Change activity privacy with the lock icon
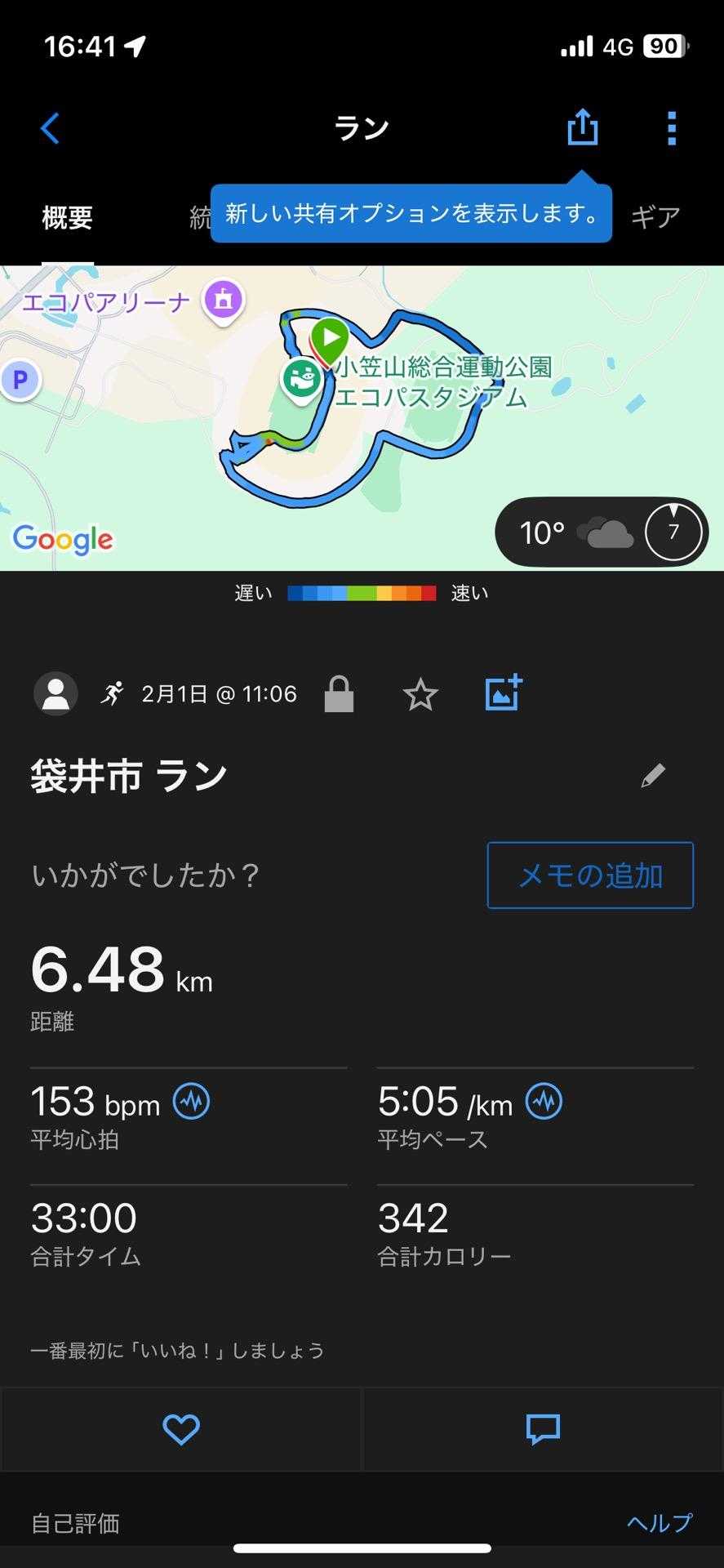Screen dimensions: 724x1568 coord(339,694)
